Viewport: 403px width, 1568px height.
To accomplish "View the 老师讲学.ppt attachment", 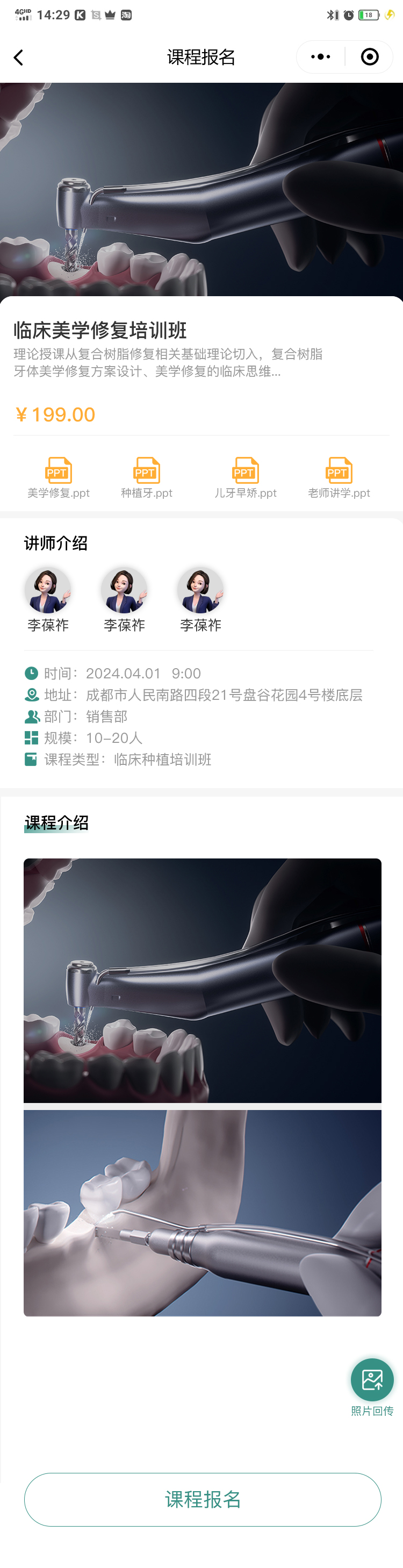I will click(339, 477).
